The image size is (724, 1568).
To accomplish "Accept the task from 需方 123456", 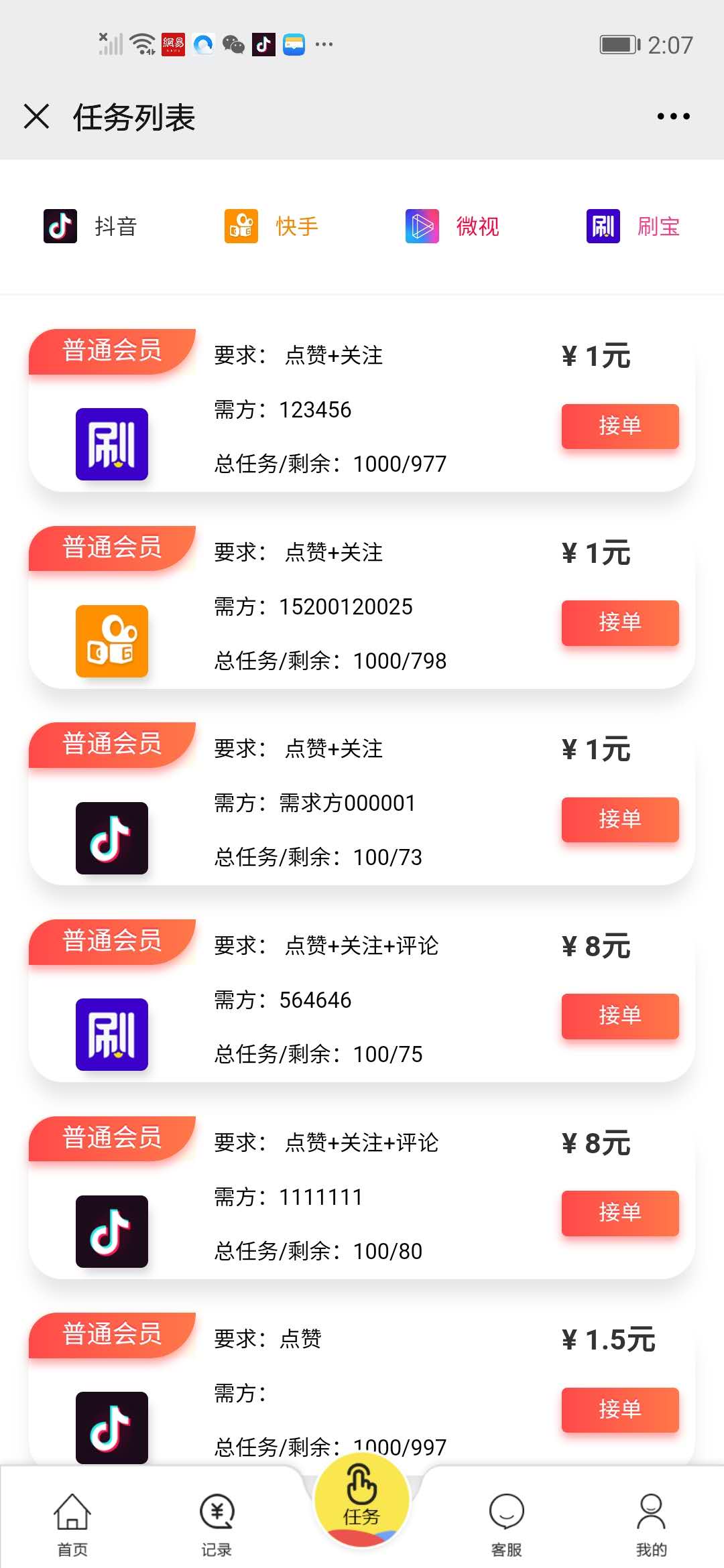I will 620,426.
